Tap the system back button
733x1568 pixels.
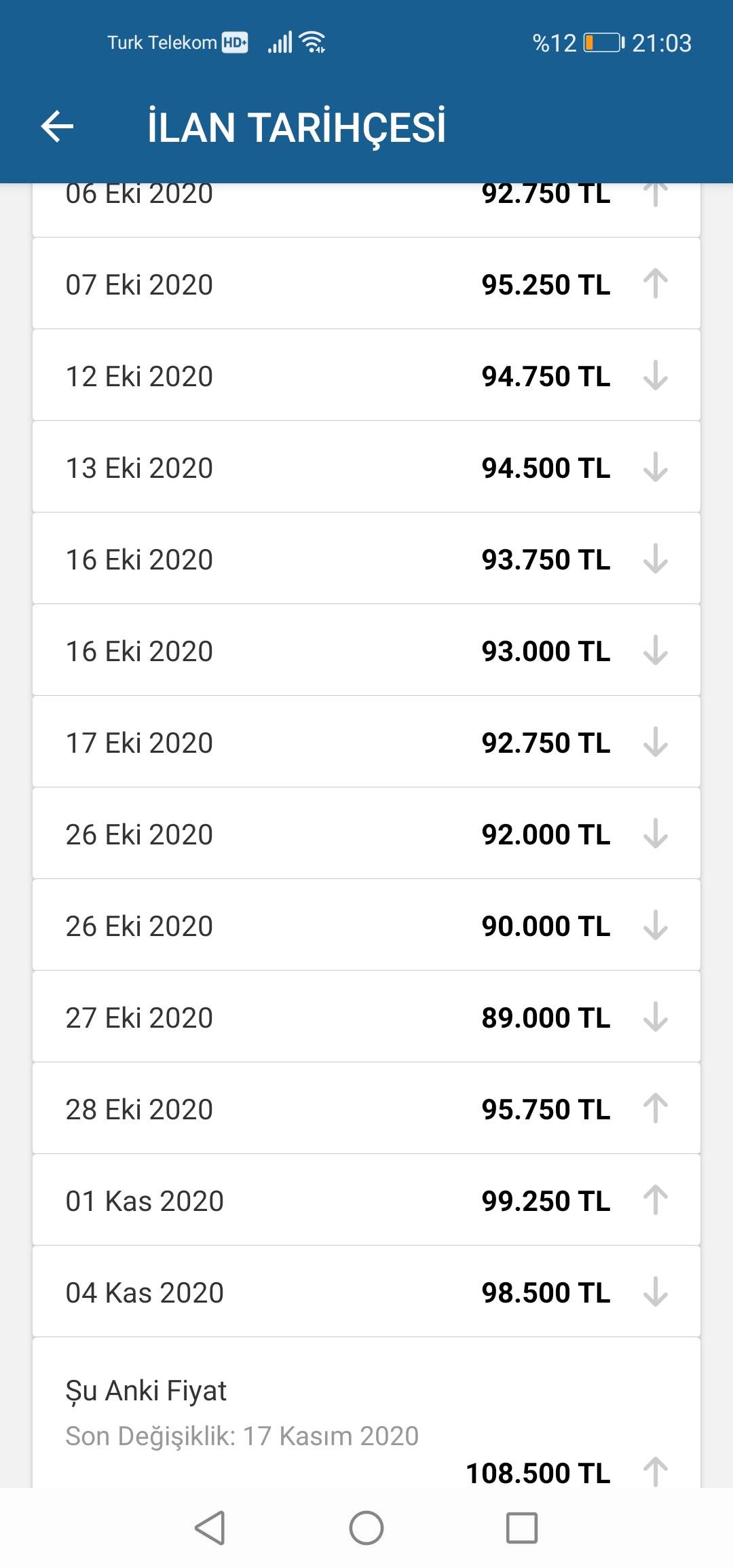pyautogui.click(x=210, y=1528)
